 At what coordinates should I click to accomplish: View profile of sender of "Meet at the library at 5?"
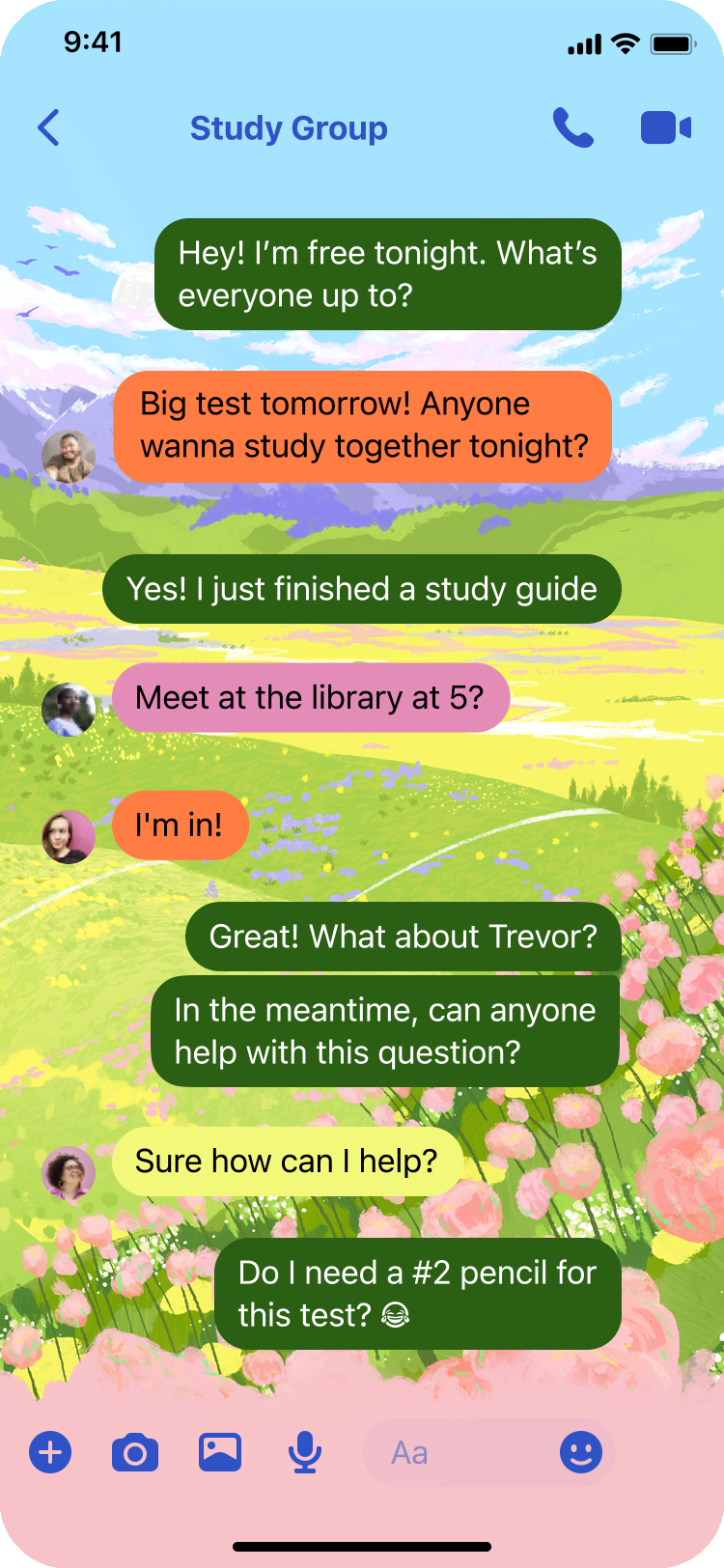(x=69, y=710)
